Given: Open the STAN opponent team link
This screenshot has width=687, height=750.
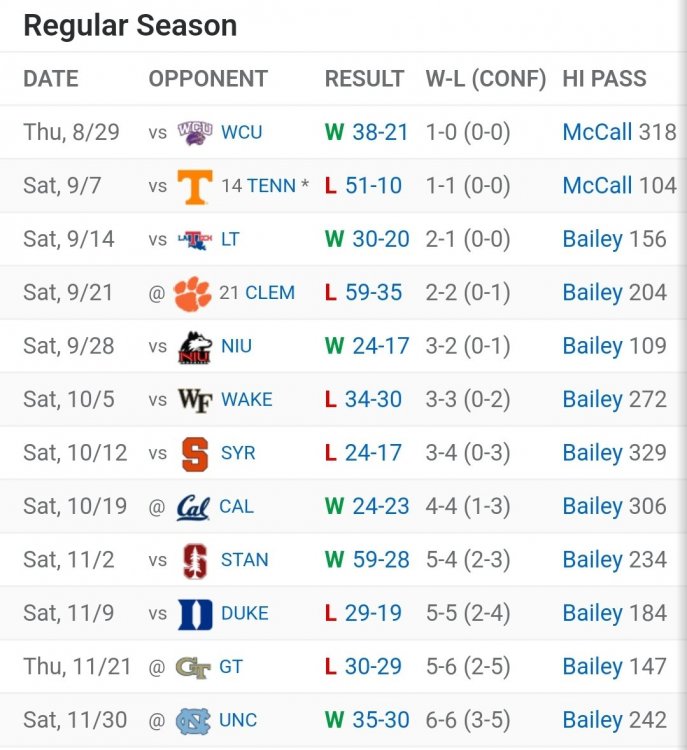Looking at the screenshot, I should [x=244, y=560].
